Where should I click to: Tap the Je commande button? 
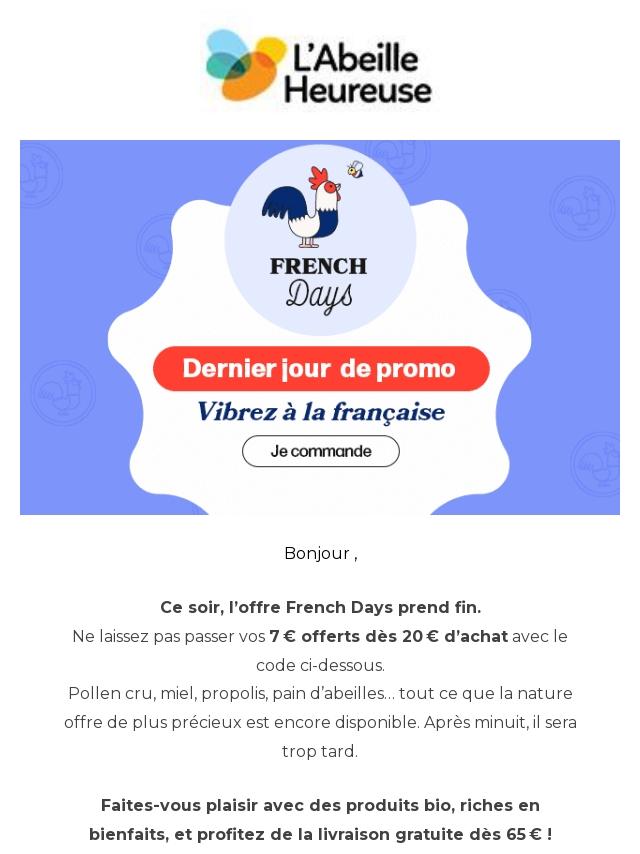320,451
